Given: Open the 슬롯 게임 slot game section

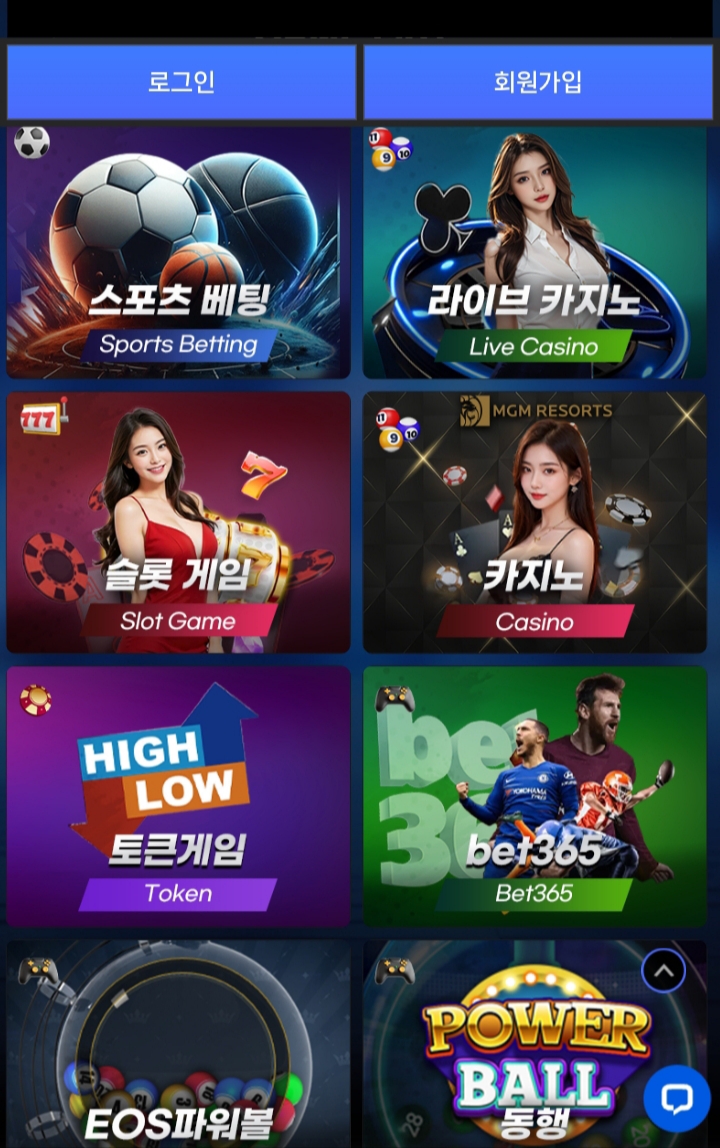Looking at the screenshot, I should click(x=178, y=520).
